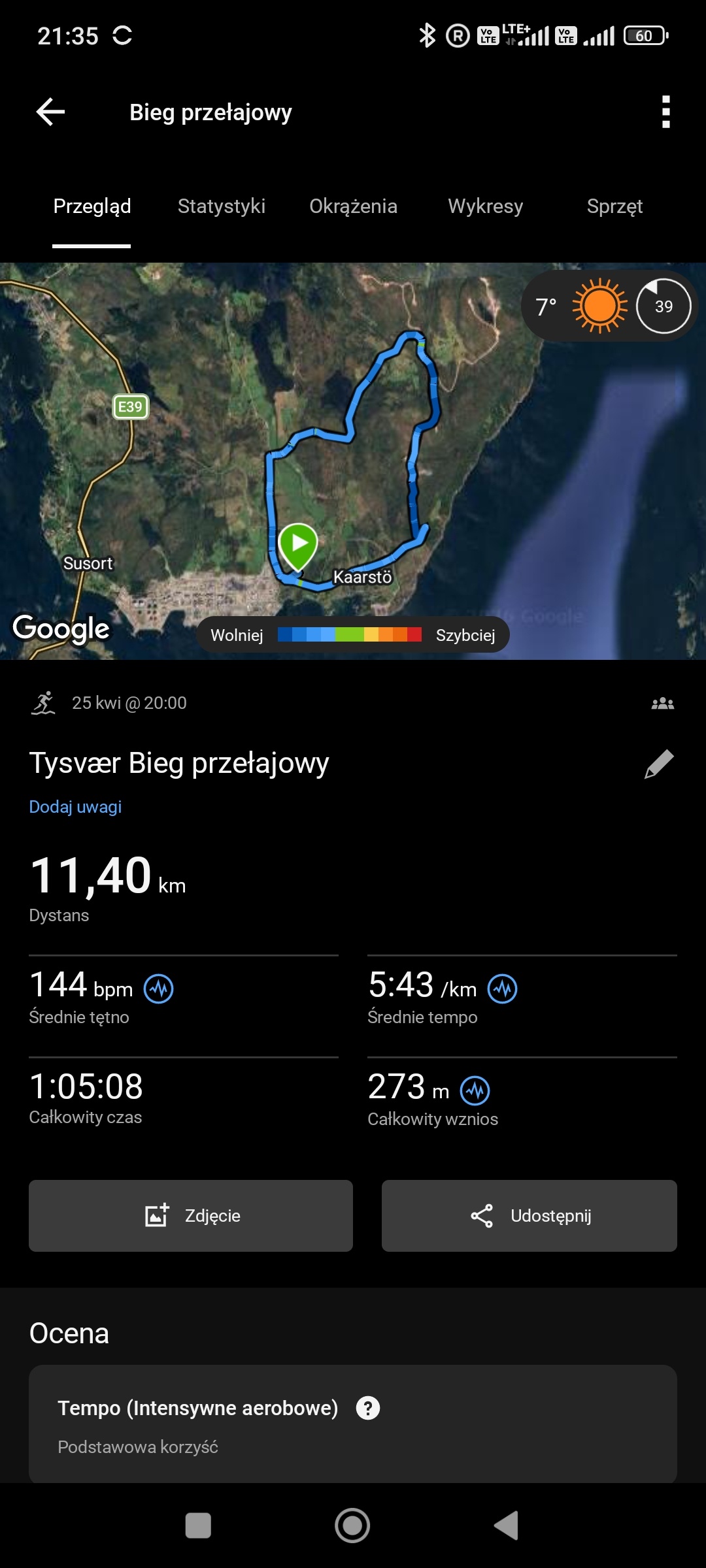Add a photo with the Zdjęcie button
Screen dimensions: 706x1568
pos(191,1216)
